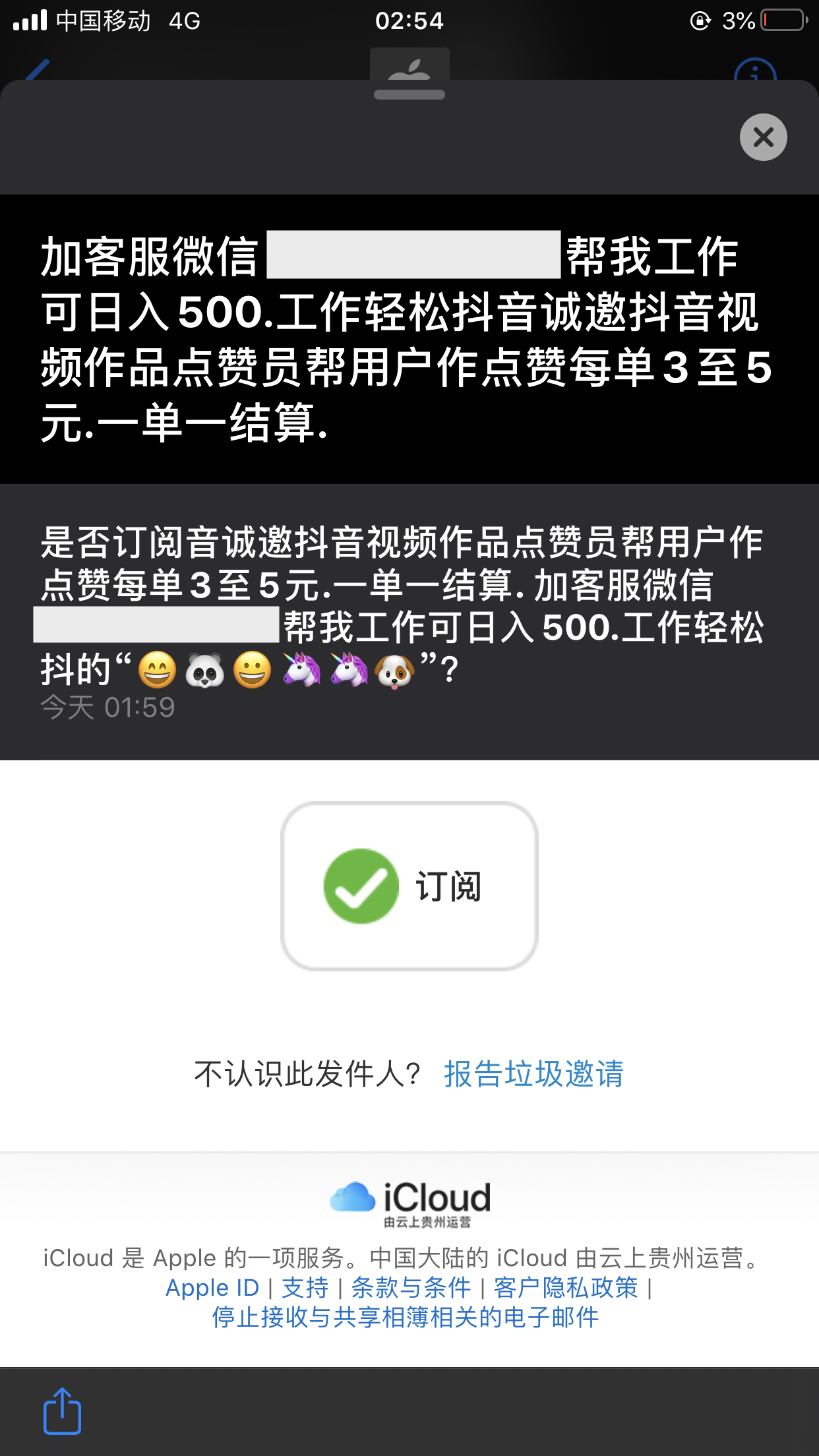Tap 停止接收与共享相簿相关的电子邮件 link
This screenshot has height=1456, width=819.
405,1318
